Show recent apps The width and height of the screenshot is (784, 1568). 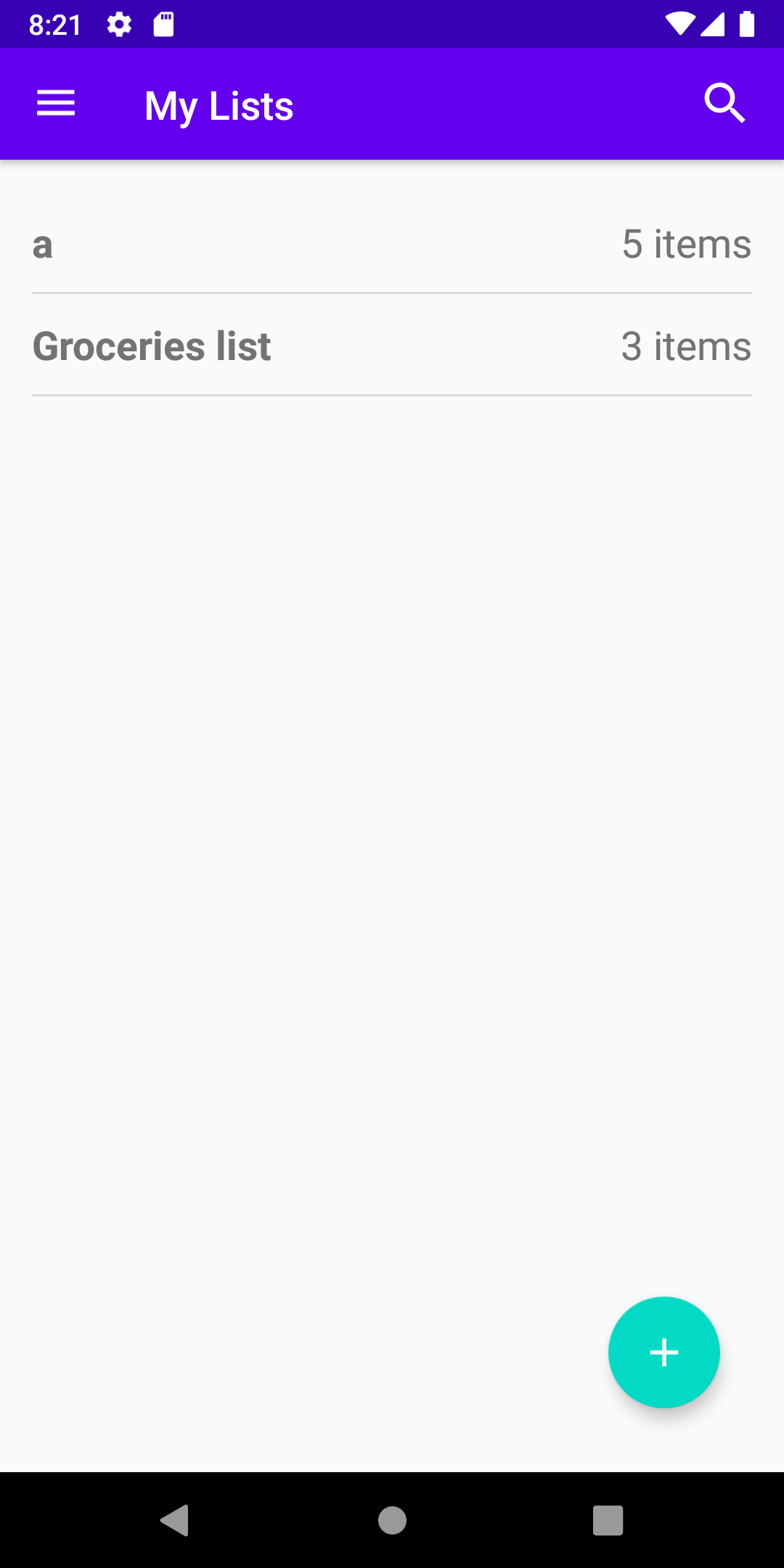coord(608,1519)
